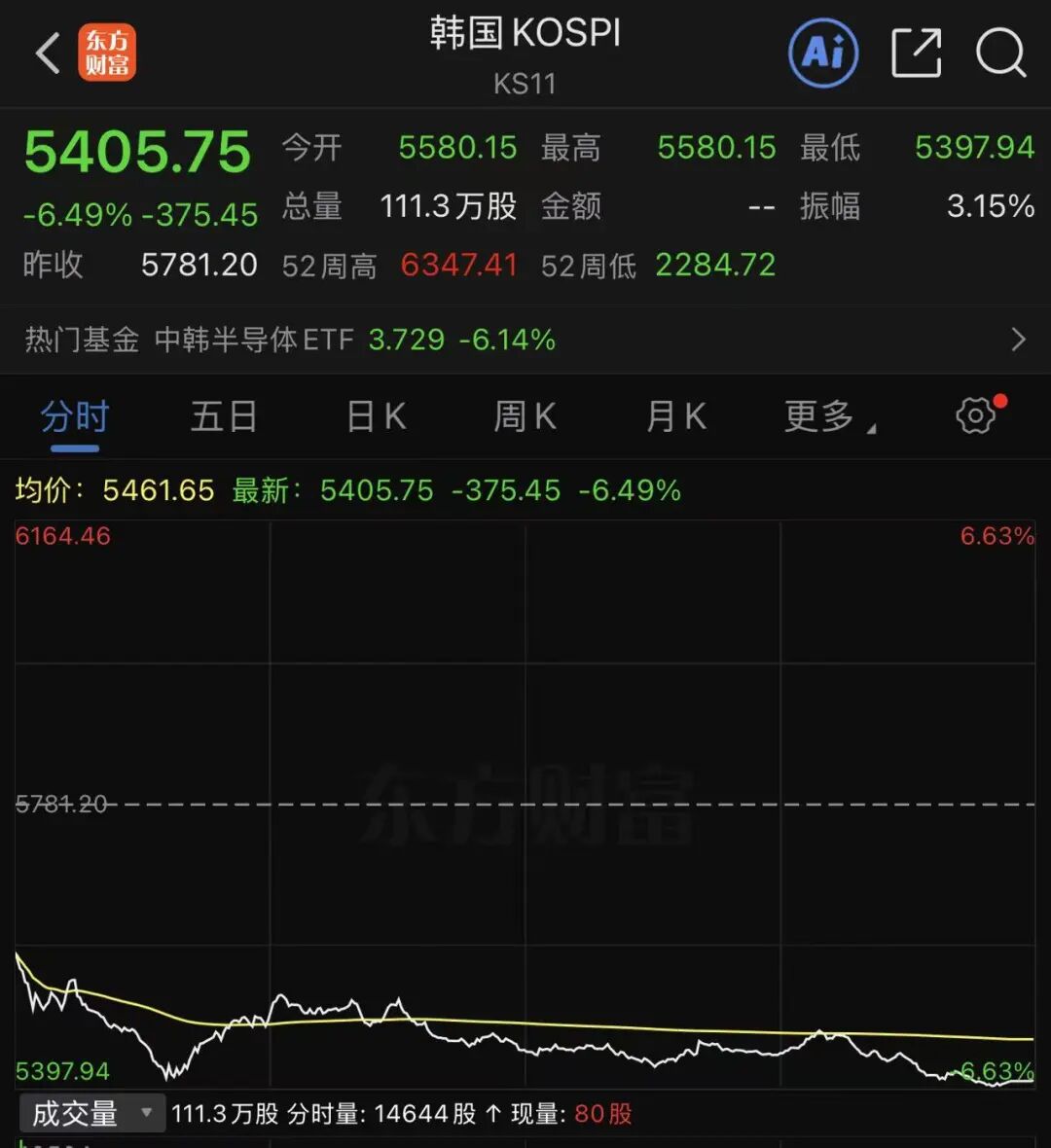Viewport: 1051px width, 1148px height.
Task: Open the search magnifier
Action: click(x=1000, y=53)
